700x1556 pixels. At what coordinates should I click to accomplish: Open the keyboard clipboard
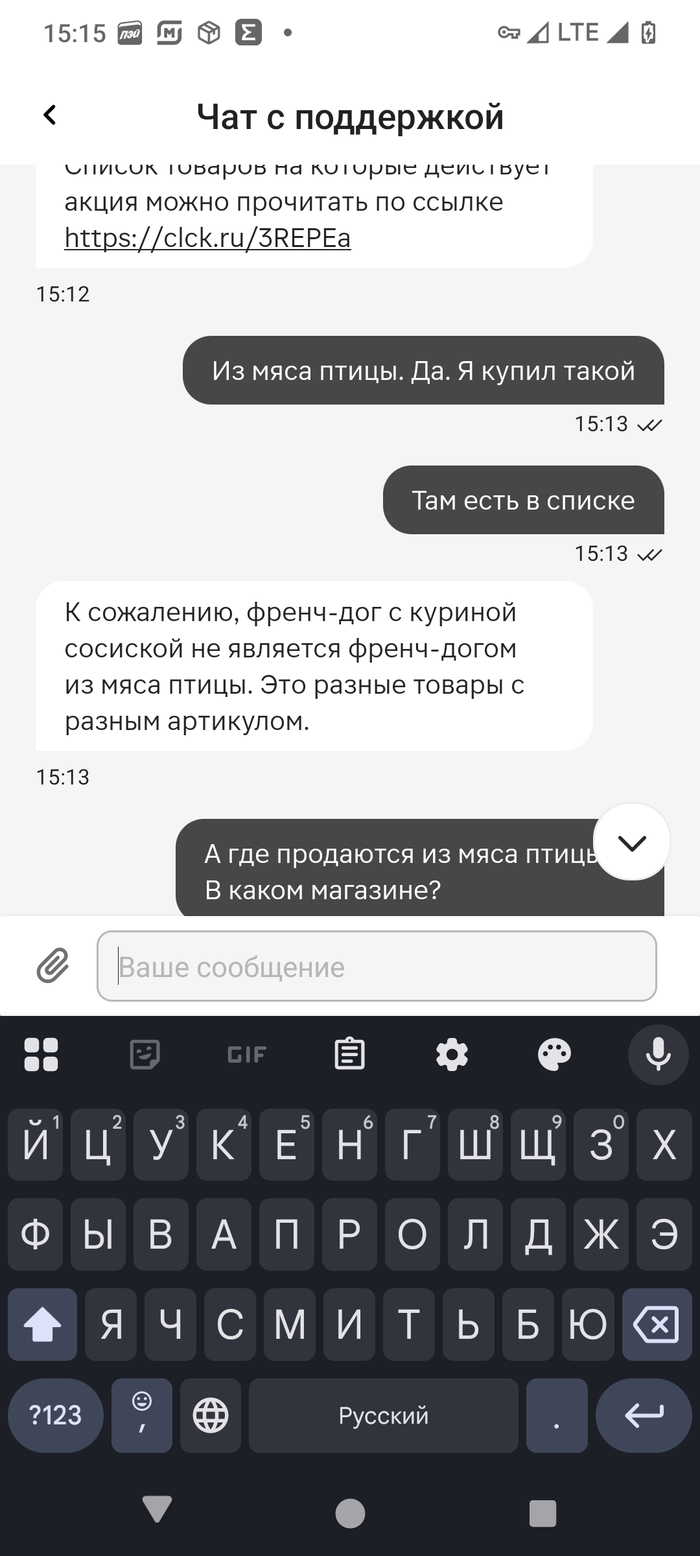coord(349,1054)
